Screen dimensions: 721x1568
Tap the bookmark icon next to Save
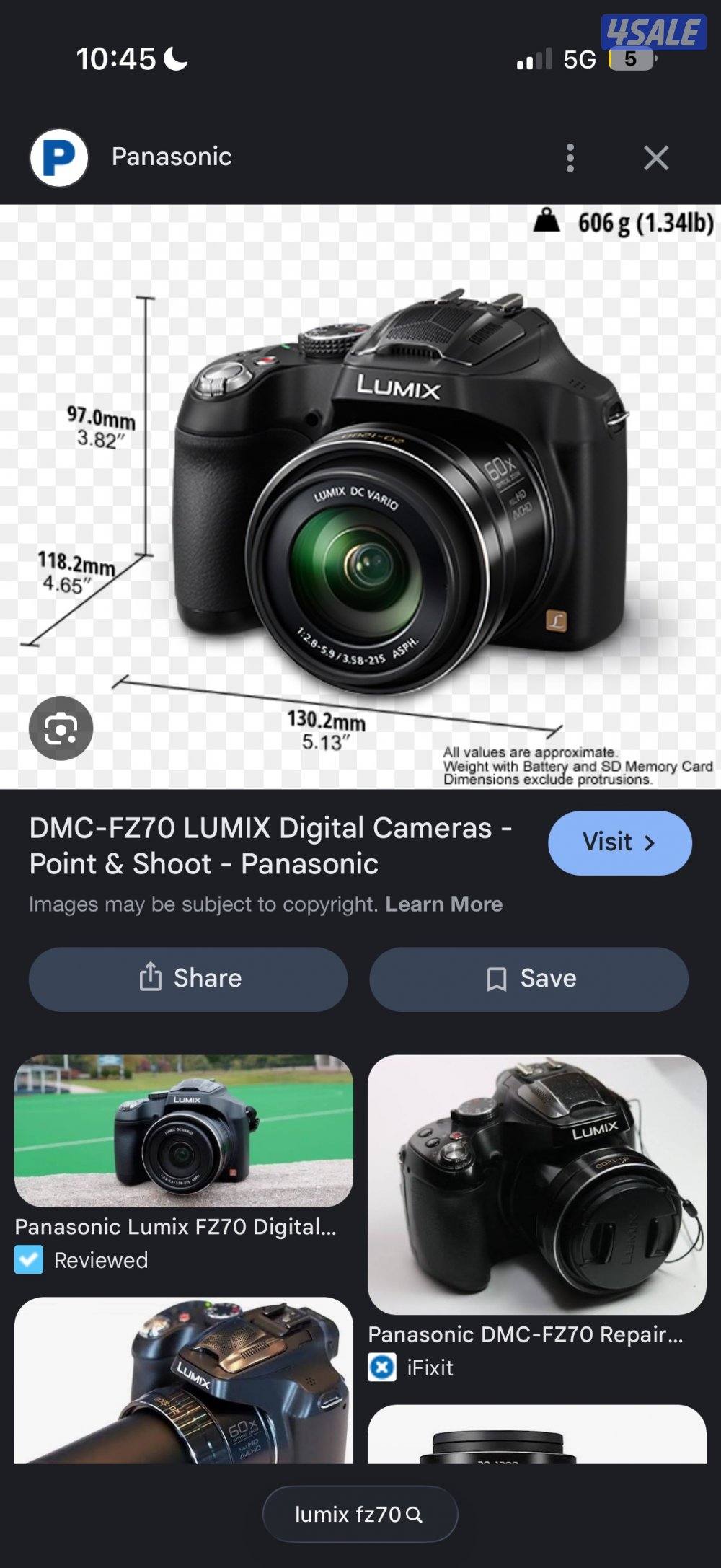(x=497, y=978)
